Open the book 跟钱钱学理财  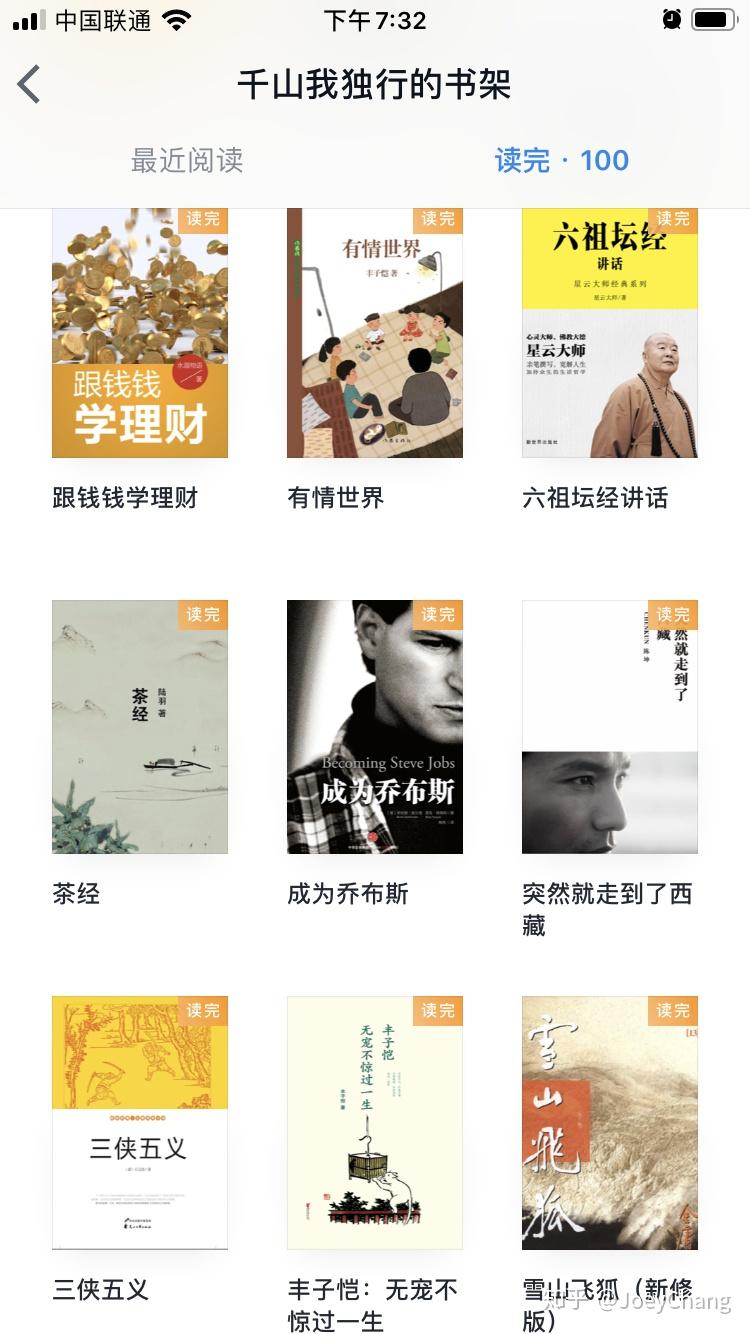pos(140,333)
